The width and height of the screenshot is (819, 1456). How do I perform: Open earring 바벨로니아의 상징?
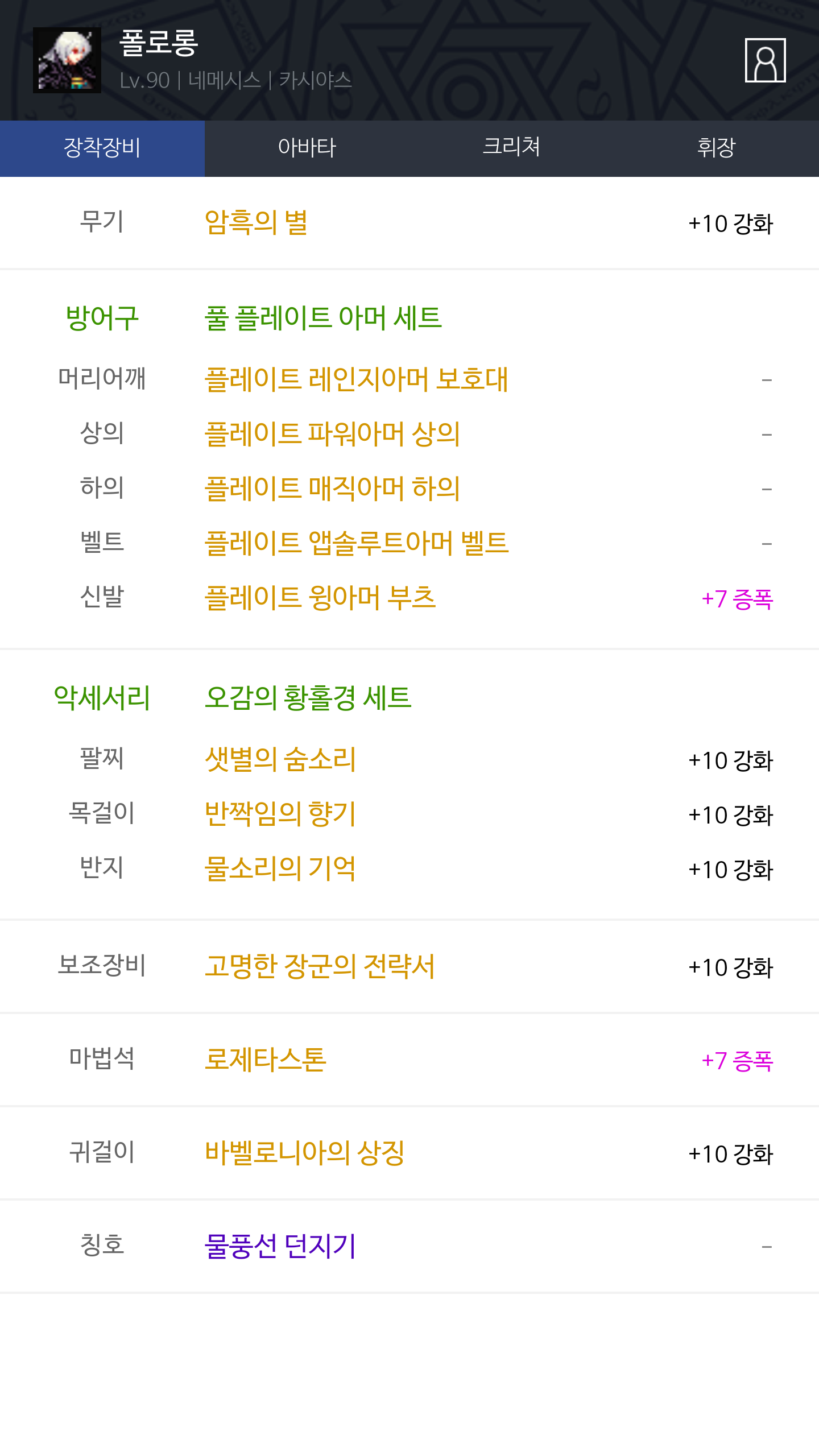click(305, 1153)
